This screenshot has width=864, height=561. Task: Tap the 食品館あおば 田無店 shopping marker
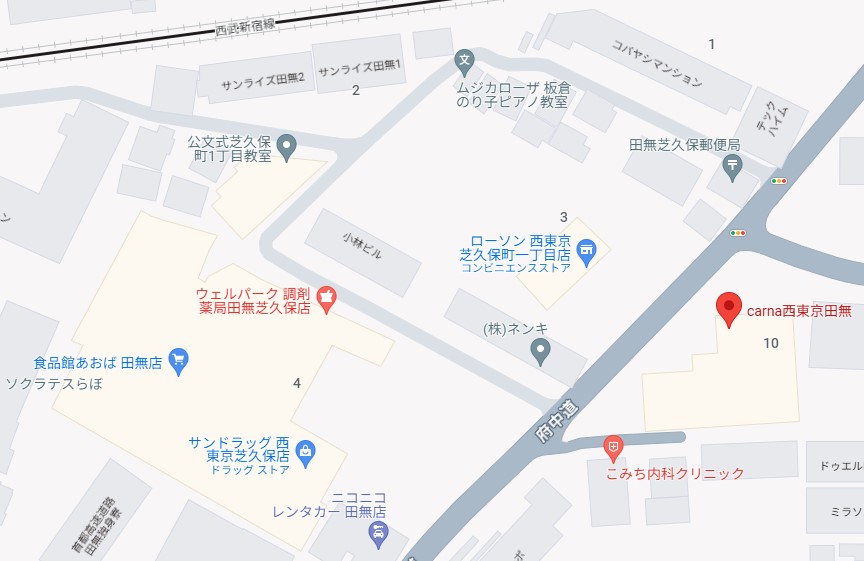179,361
